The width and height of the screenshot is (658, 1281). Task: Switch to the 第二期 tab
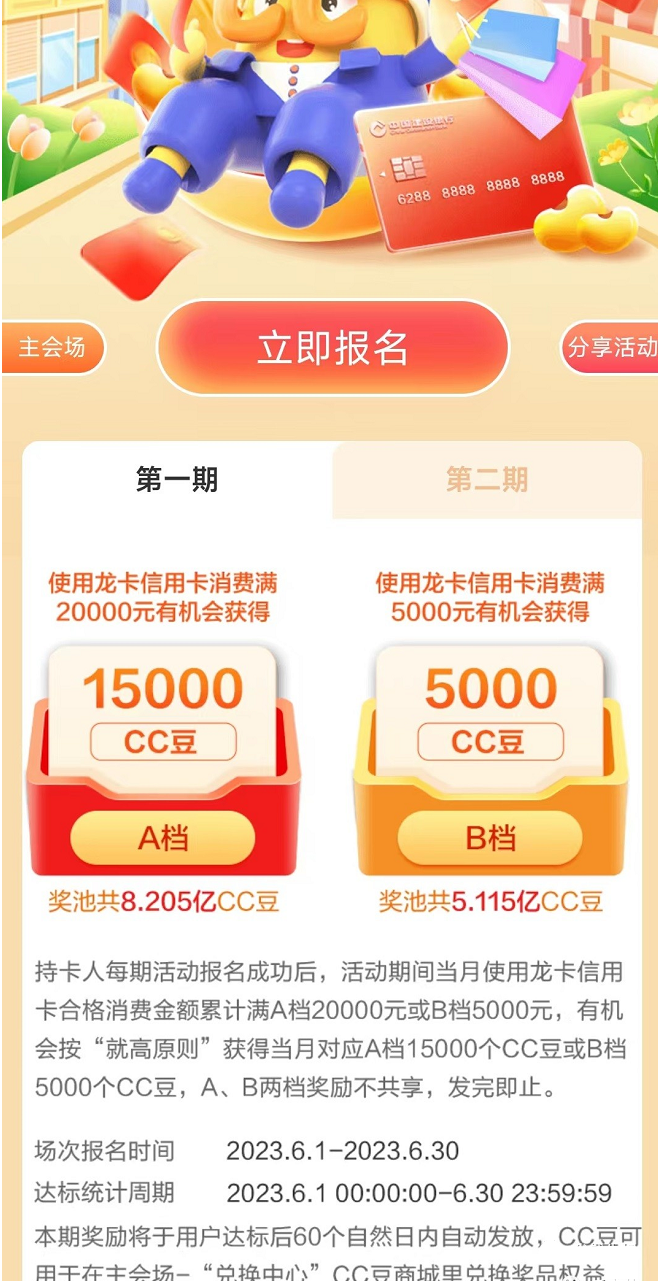click(487, 480)
